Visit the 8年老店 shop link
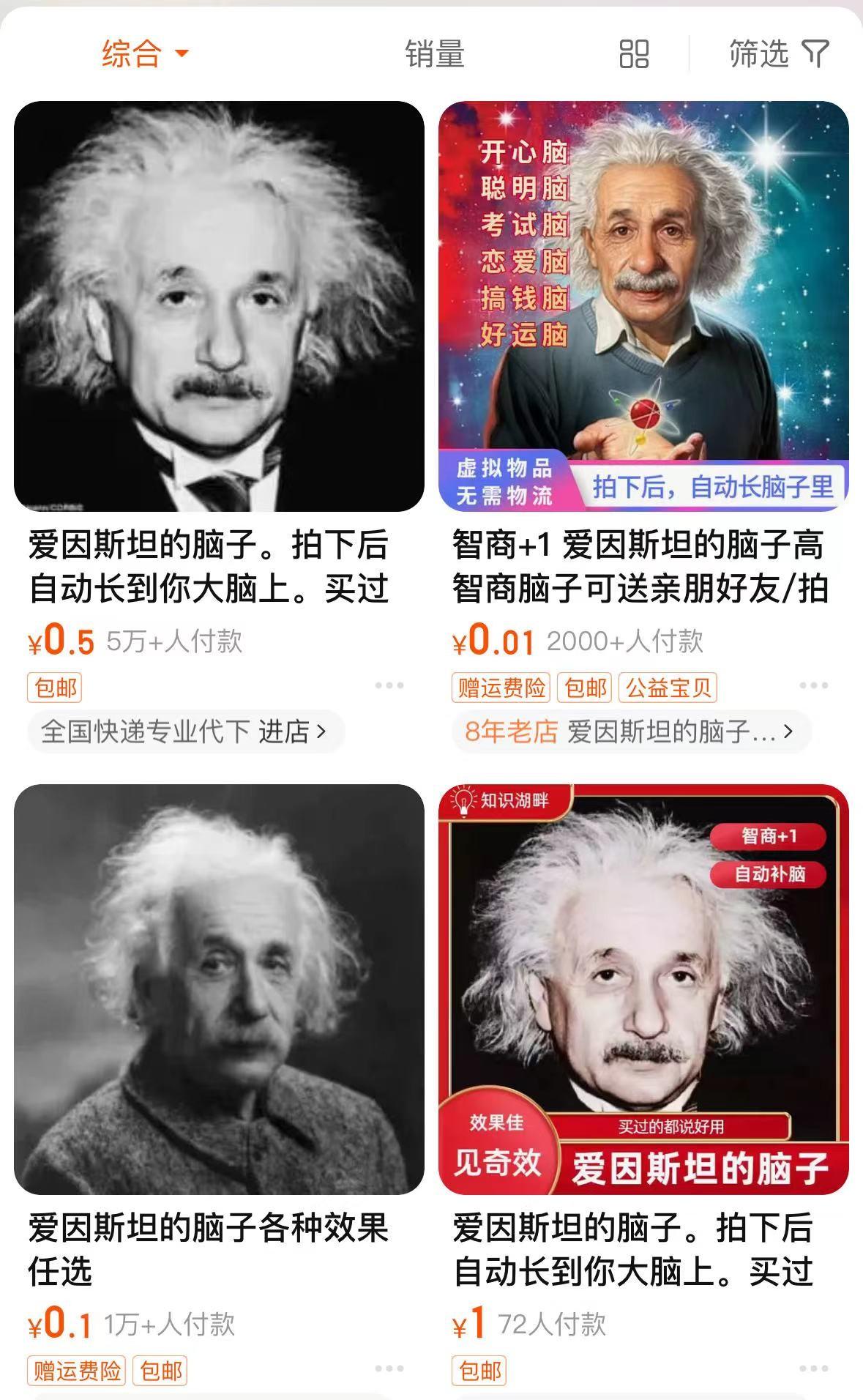This screenshot has width=863, height=1400. pos(632,731)
